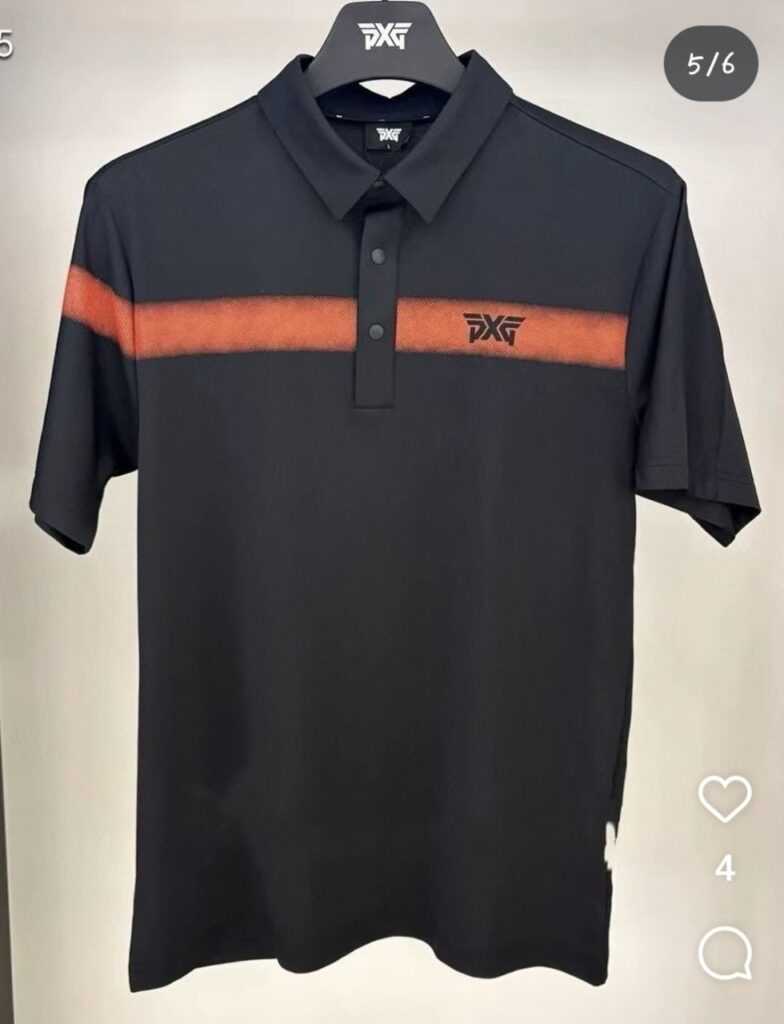Open the comments bubble
The height and width of the screenshot is (1024, 784).
click(725, 952)
